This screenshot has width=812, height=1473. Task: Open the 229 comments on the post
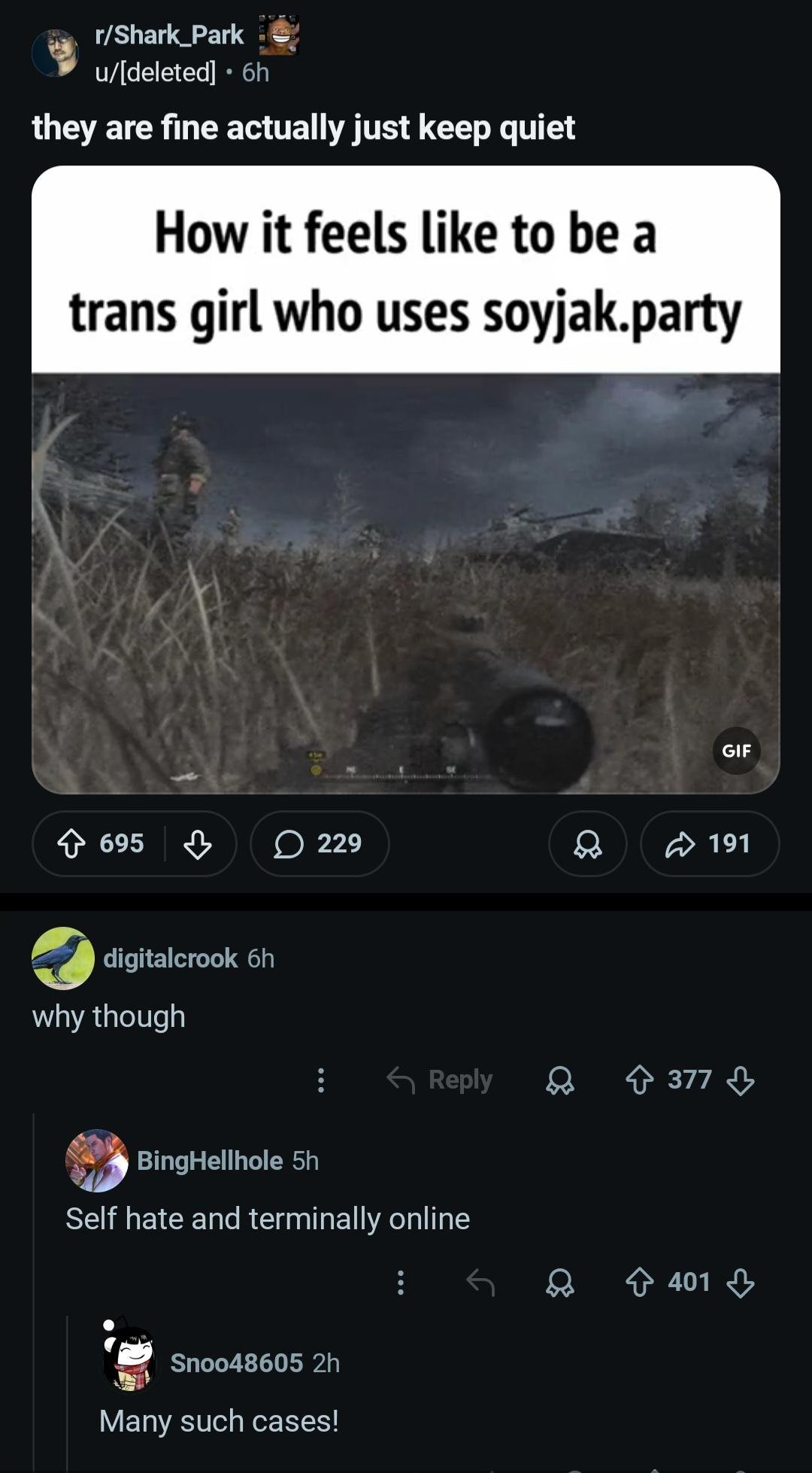[x=320, y=843]
